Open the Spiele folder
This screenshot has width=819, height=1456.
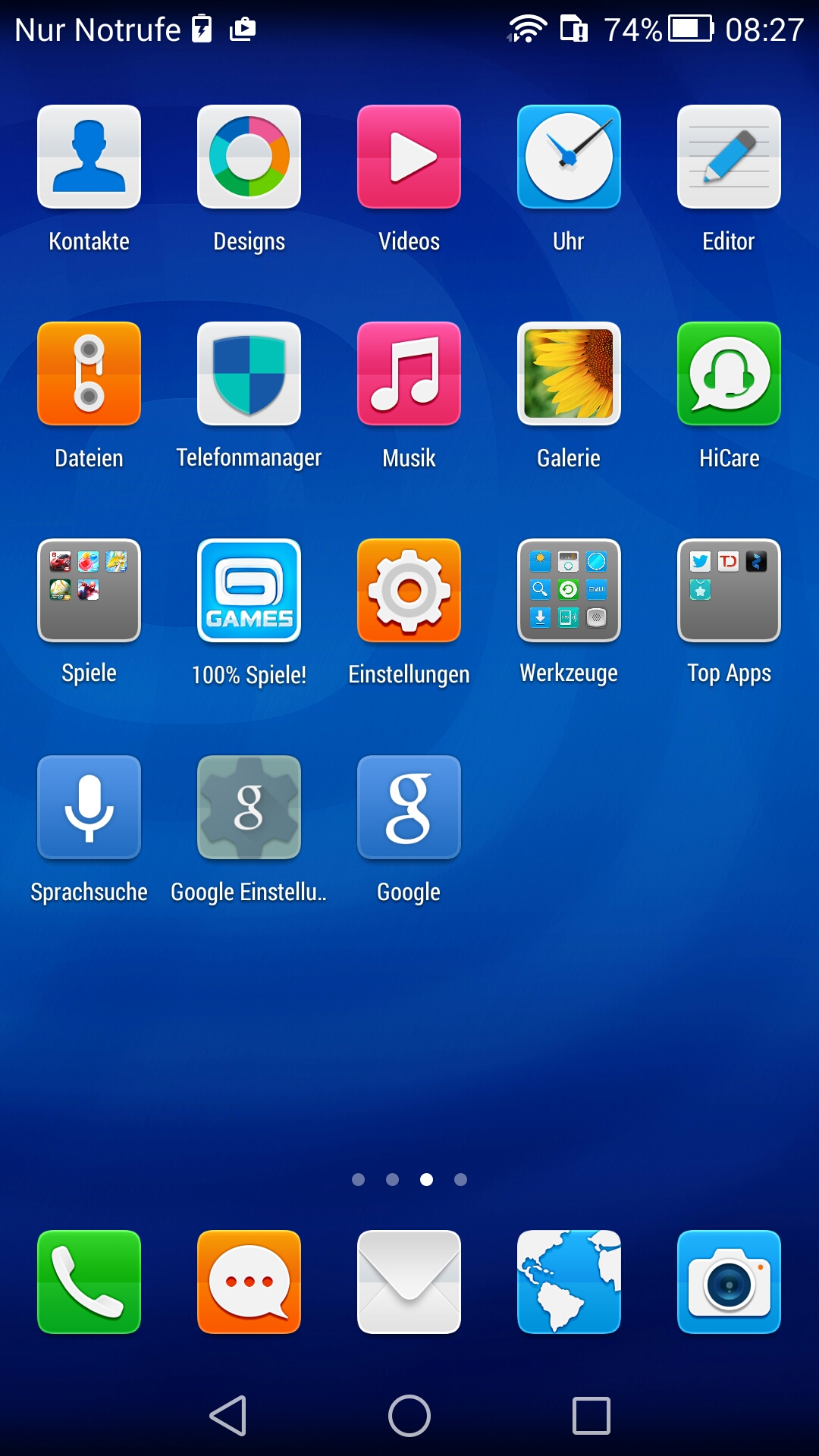[89, 591]
